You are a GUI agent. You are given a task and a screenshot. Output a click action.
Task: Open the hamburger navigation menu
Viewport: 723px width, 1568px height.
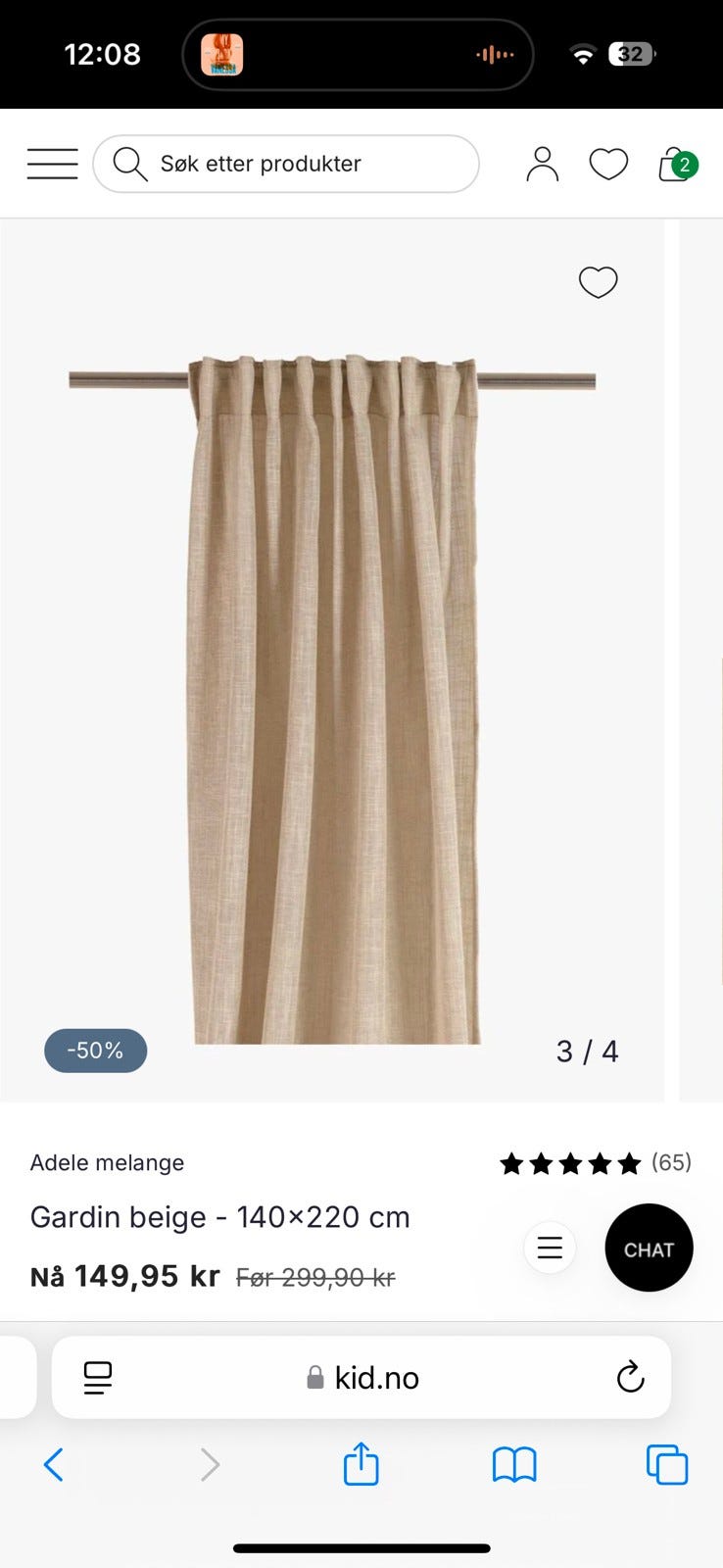52,164
